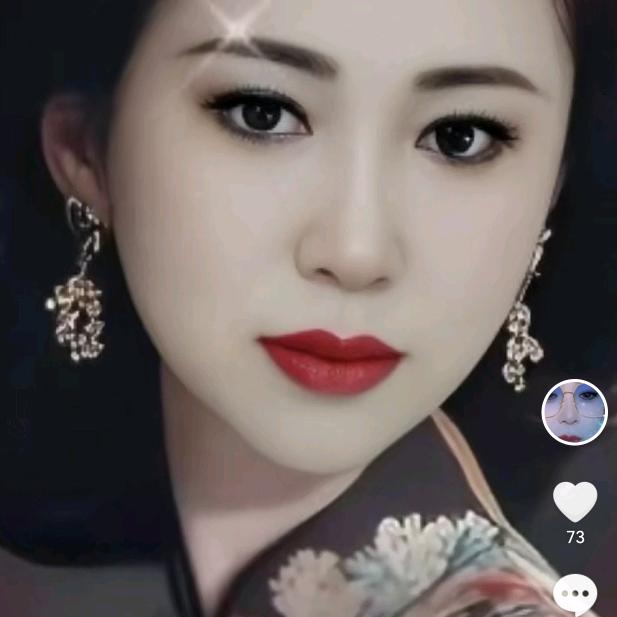
Task: Open the comments bubble
Action: click(575, 594)
